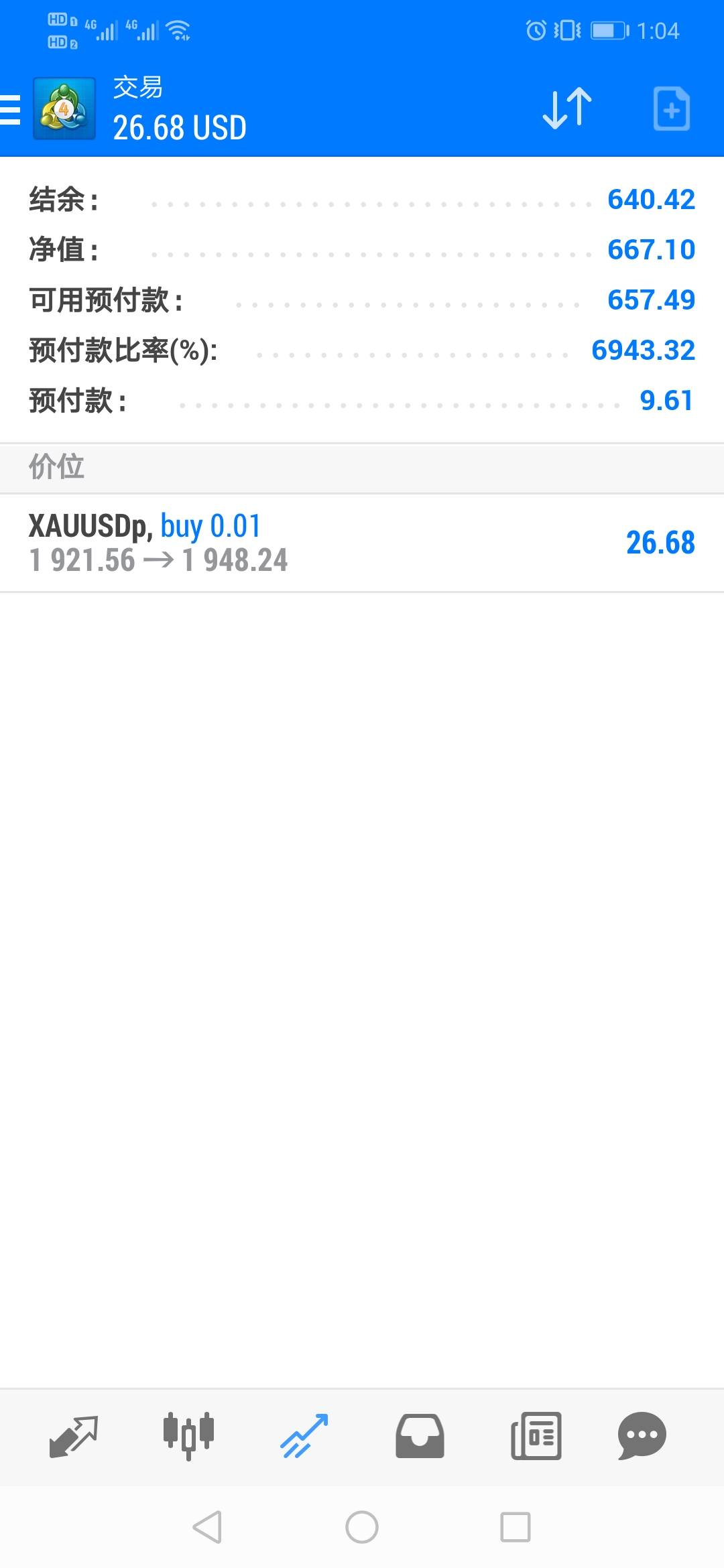Viewport: 724px width, 1568px height.
Task: Open the History tab
Action: [x=420, y=1436]
